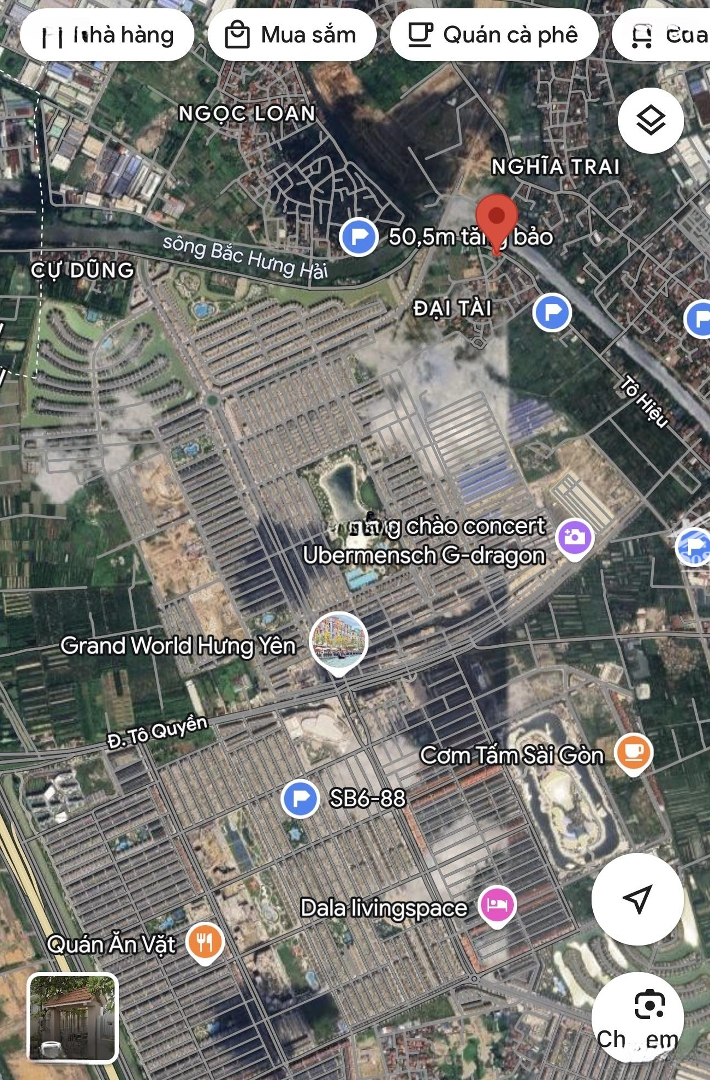Choose the Quán cà phê chip

(494, 36)
